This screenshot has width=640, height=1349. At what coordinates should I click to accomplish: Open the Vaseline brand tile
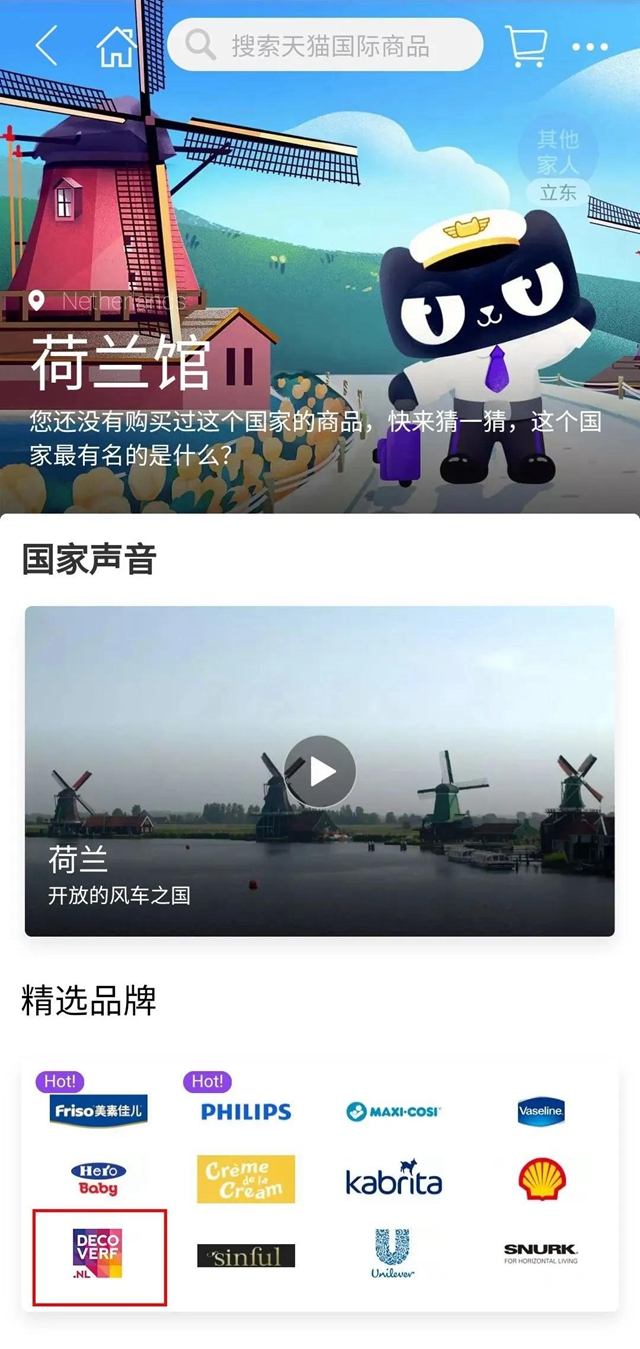pos(541,1111)
